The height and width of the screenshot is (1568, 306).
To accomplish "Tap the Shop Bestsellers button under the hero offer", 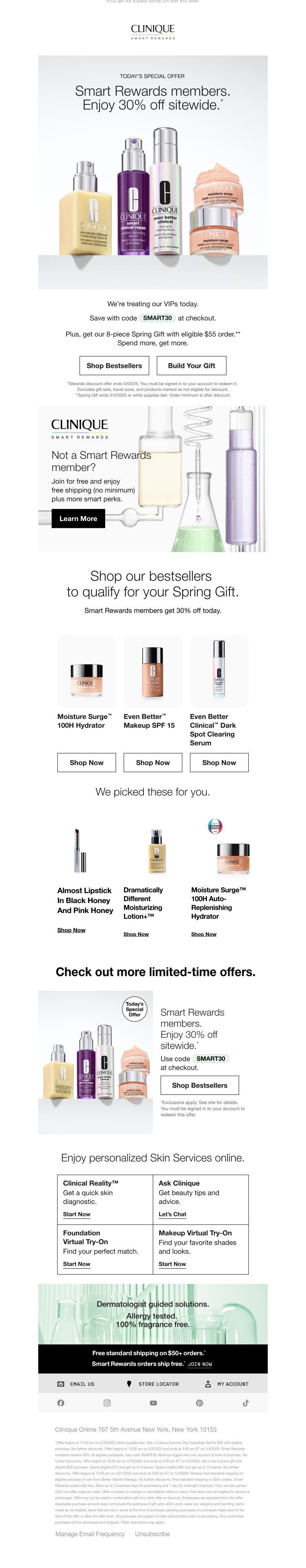I will point(114,365).
